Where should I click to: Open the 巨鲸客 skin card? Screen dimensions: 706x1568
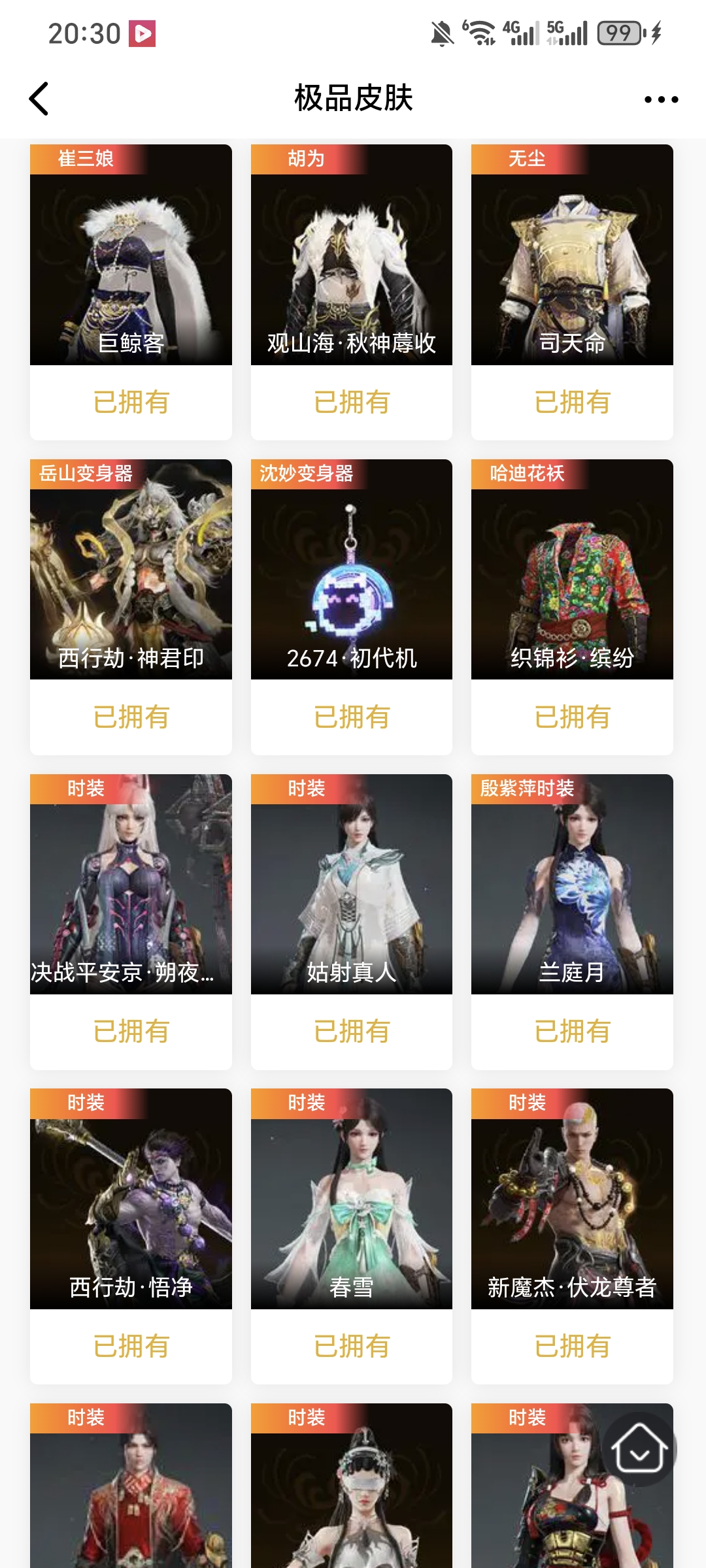tap(131, 261)
